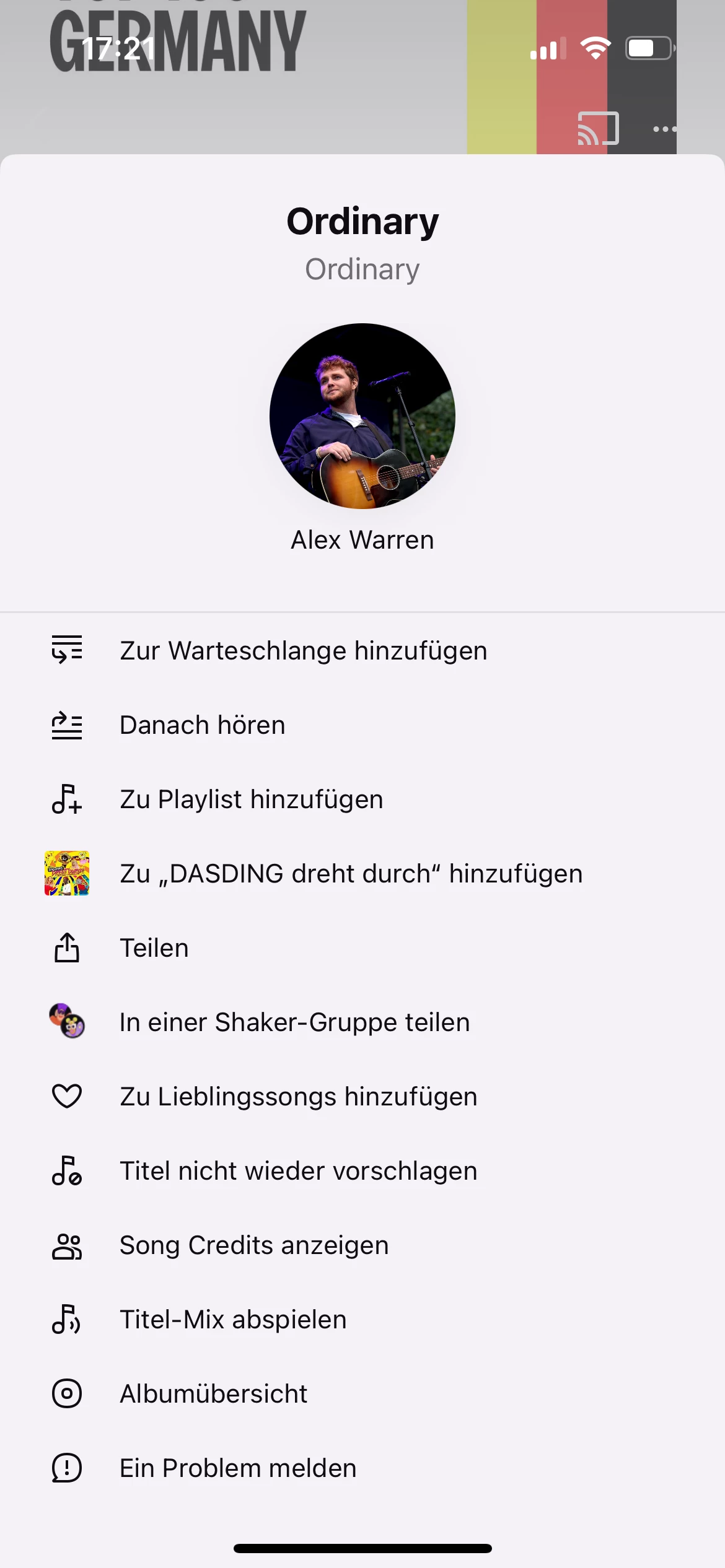725x1568 pixels.
Task: Share the song via Teilen
Action: [x=154, y=948]
